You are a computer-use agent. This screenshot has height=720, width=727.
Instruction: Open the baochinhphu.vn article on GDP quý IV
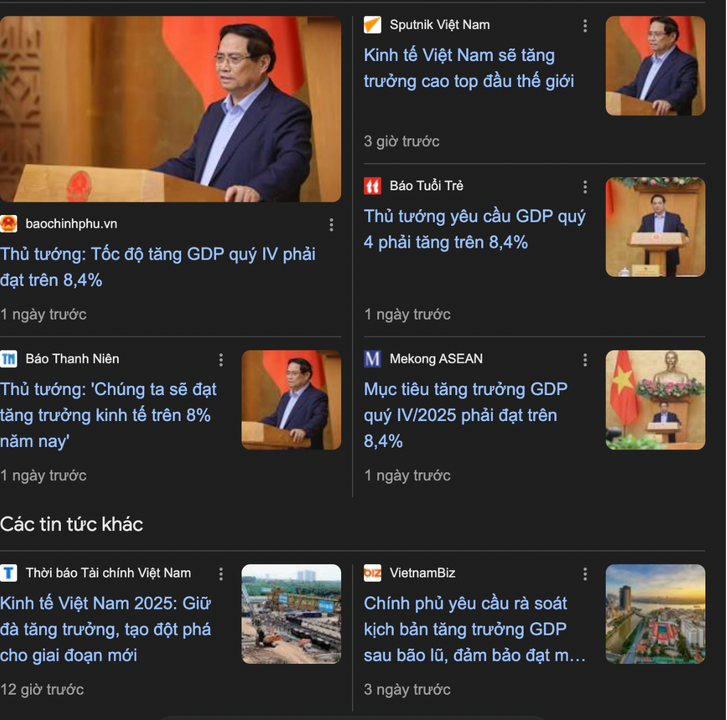pyautogui.click(x=158, y=267)
